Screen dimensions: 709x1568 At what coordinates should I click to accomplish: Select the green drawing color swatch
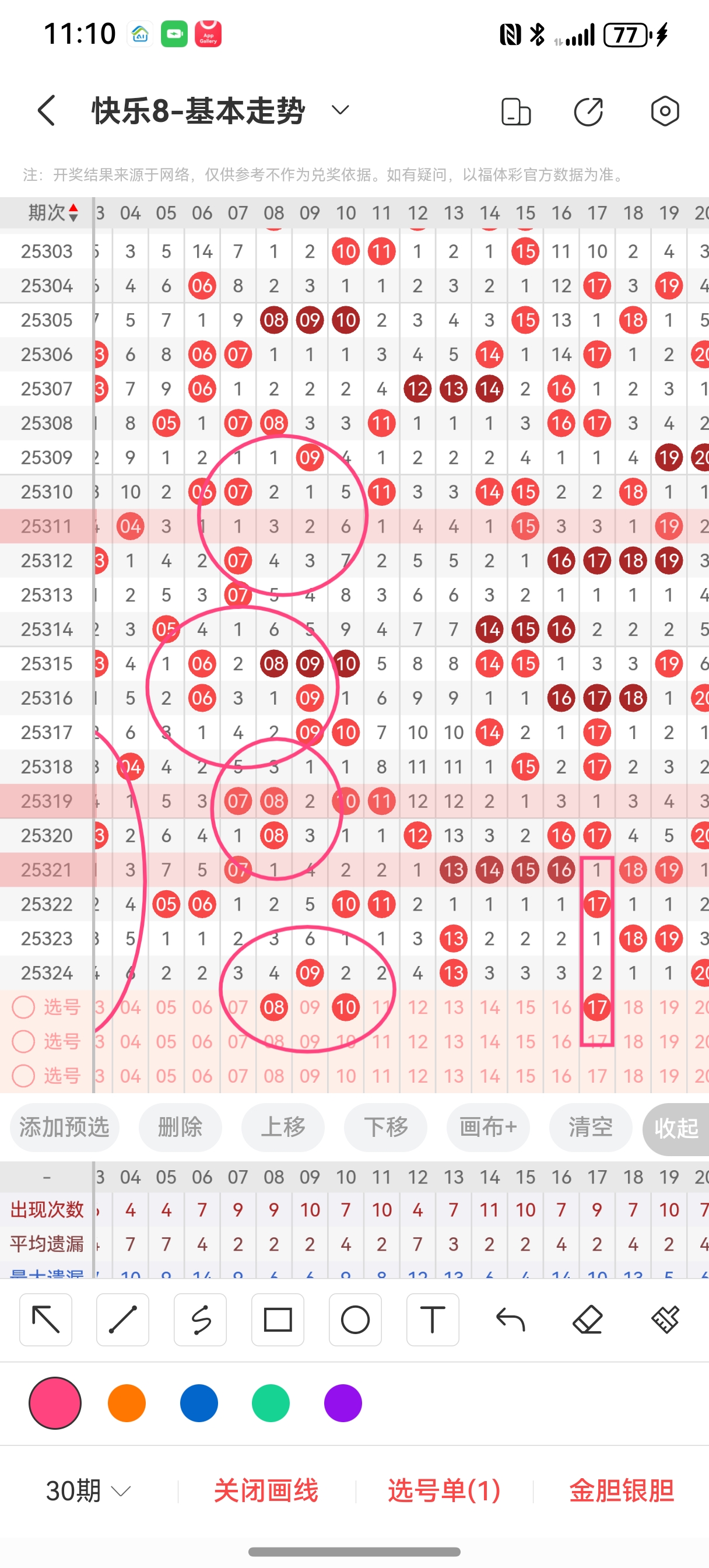[271, 1402]
